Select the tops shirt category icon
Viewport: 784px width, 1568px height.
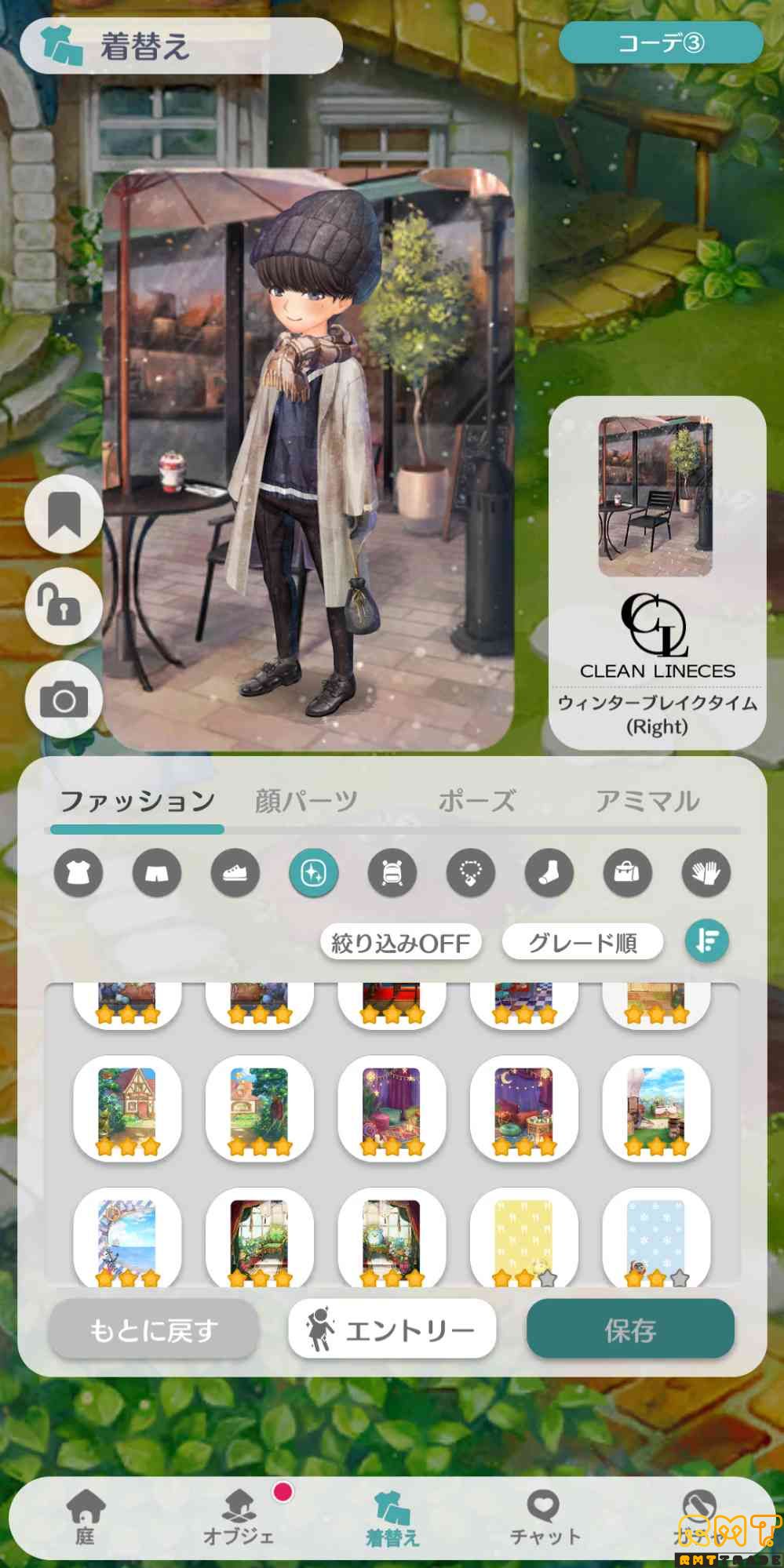click(78, 872)
